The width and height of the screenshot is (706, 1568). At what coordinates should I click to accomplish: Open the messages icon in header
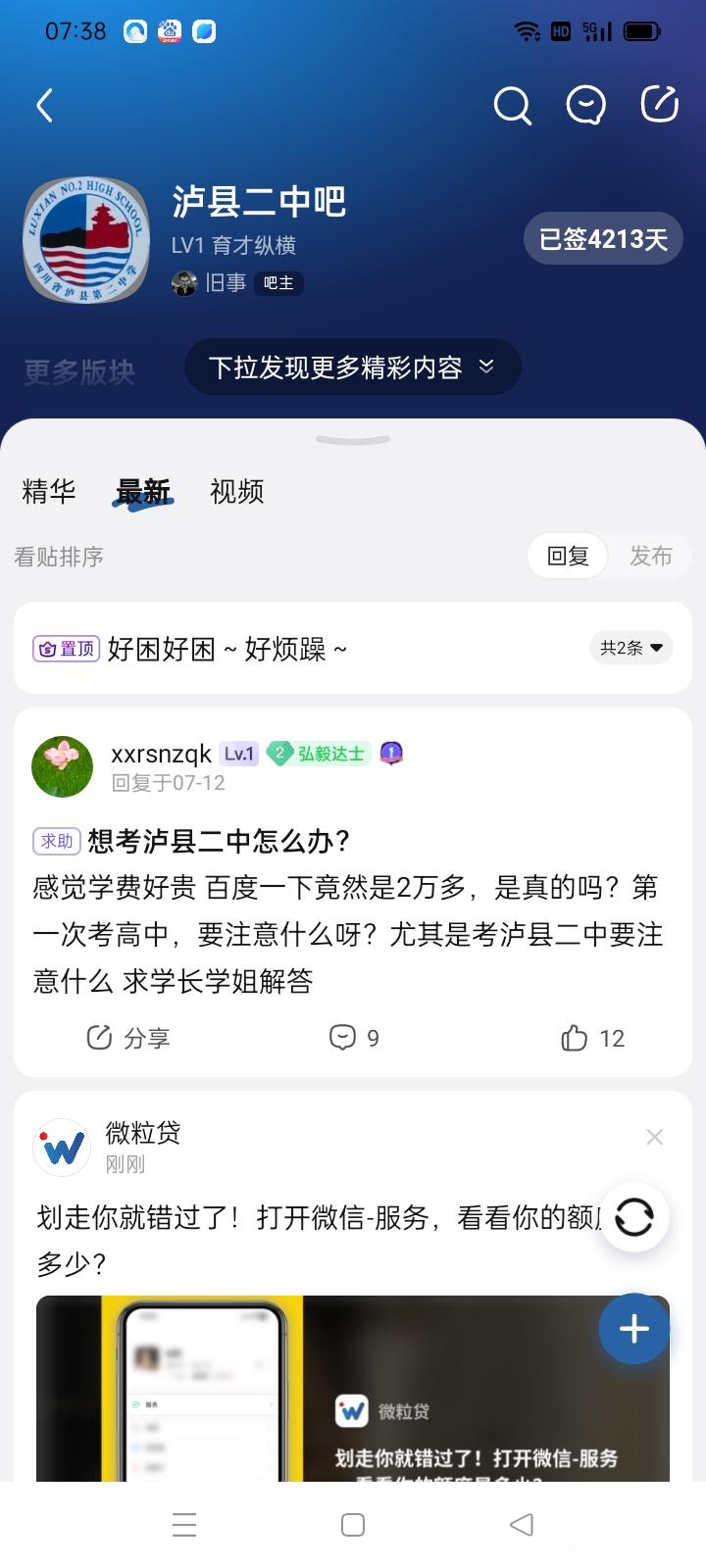coord(585,106)
